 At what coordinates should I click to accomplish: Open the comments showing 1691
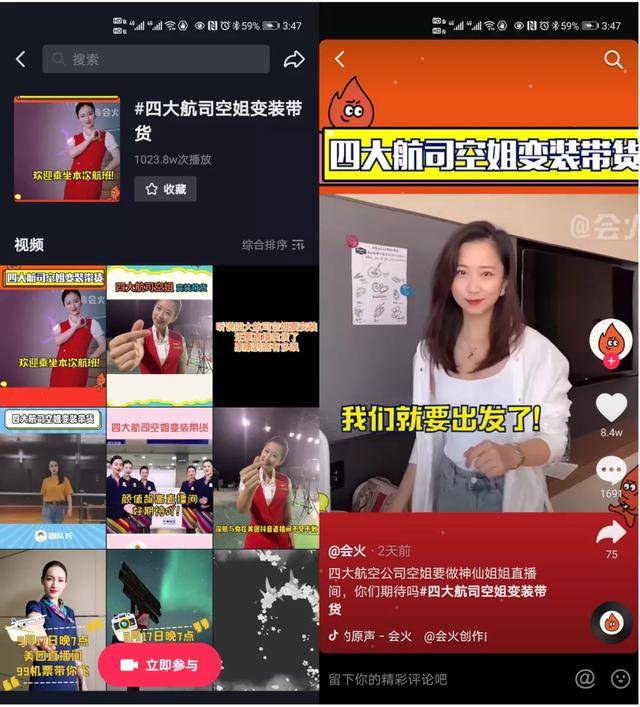(611, 470)
